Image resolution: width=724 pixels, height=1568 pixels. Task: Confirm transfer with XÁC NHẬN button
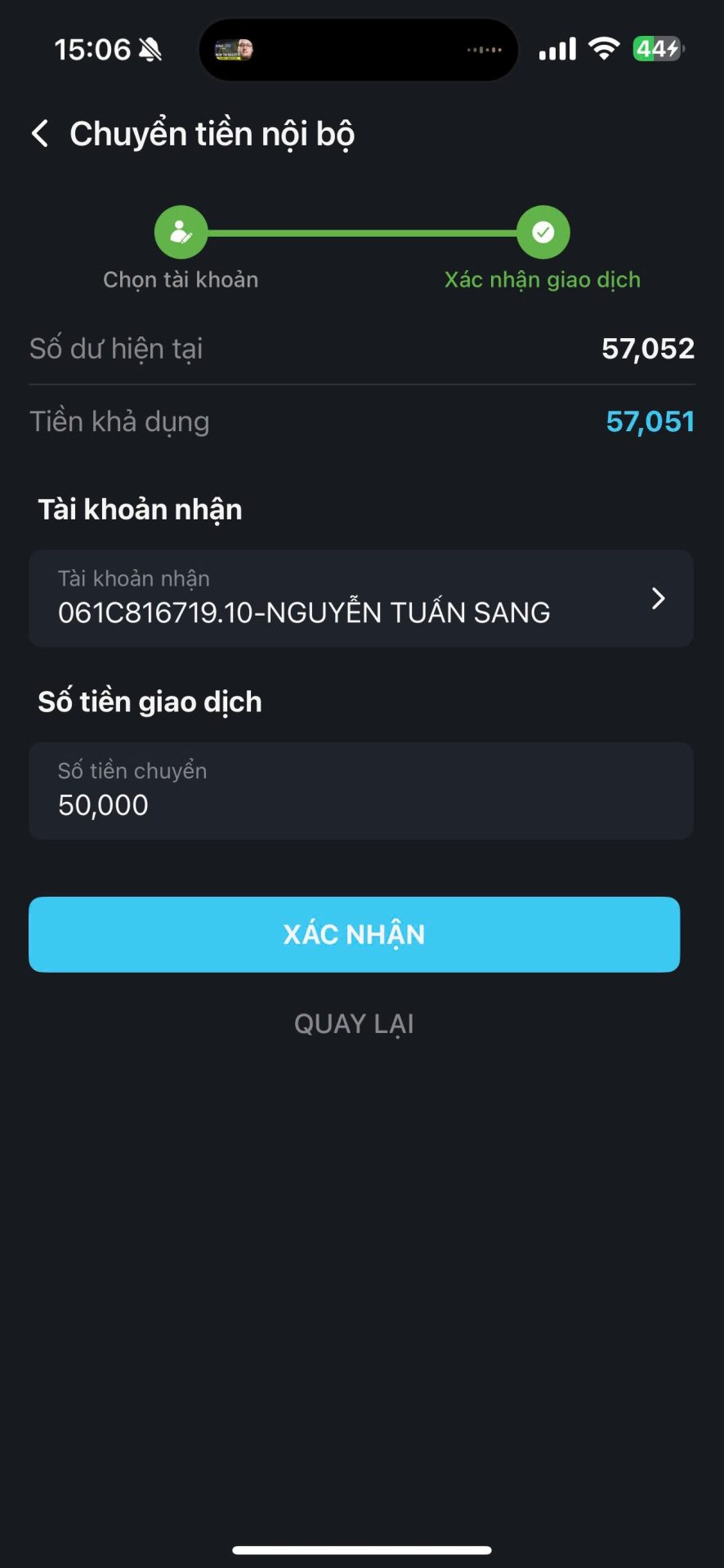(x=354, y=934)
